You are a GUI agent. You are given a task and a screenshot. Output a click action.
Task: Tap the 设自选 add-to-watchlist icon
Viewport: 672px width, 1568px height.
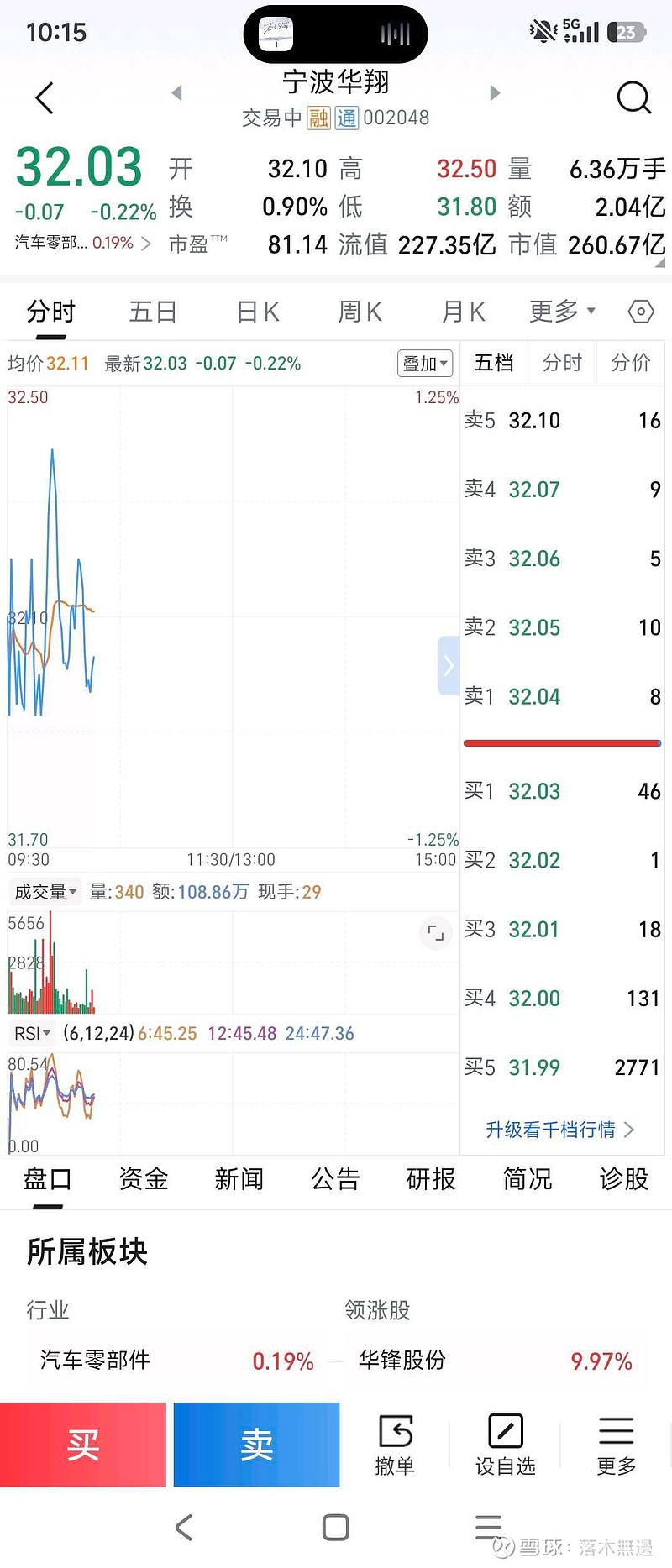[x=504, y=1443]
